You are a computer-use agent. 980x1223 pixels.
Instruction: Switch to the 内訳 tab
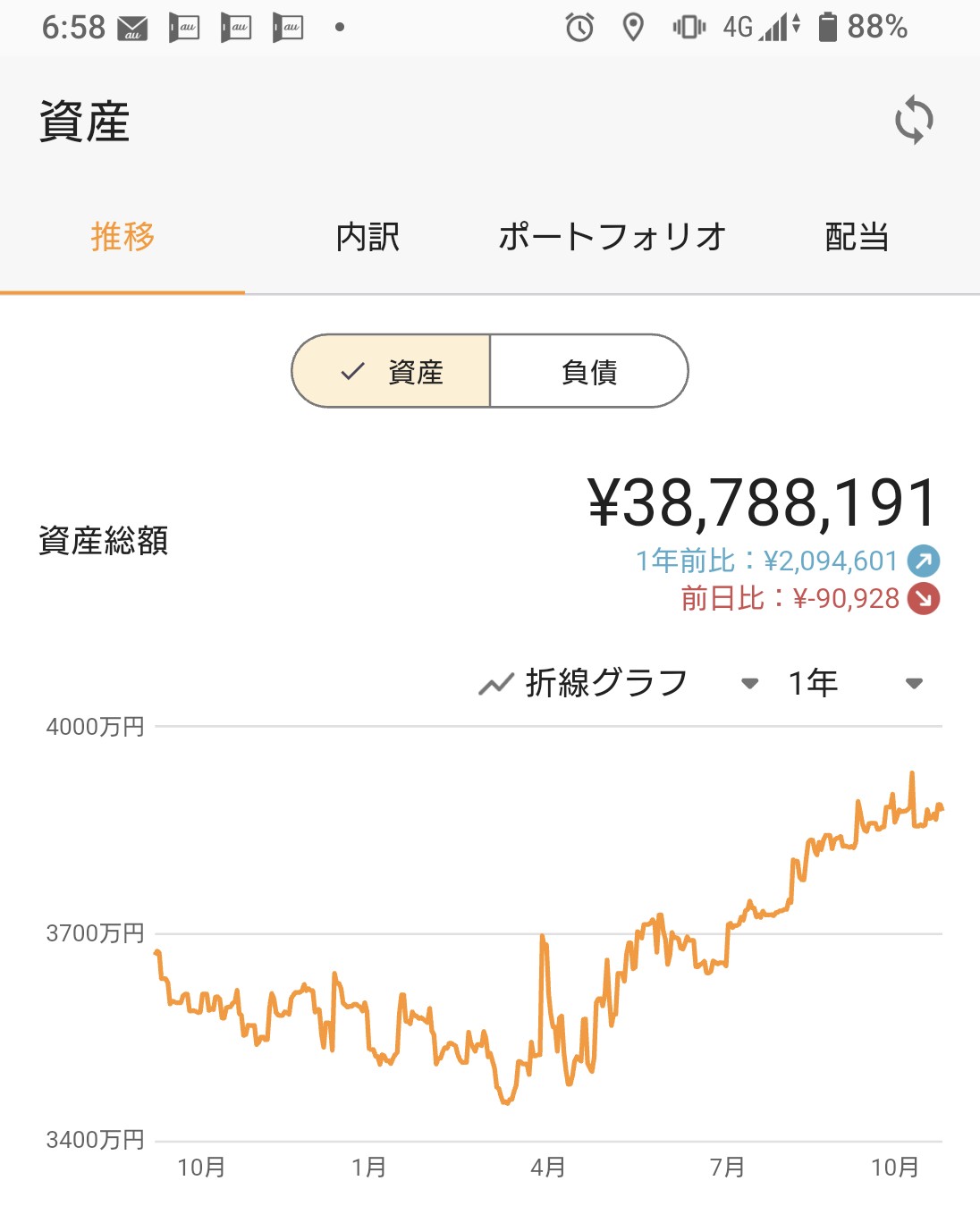point(367,238)
